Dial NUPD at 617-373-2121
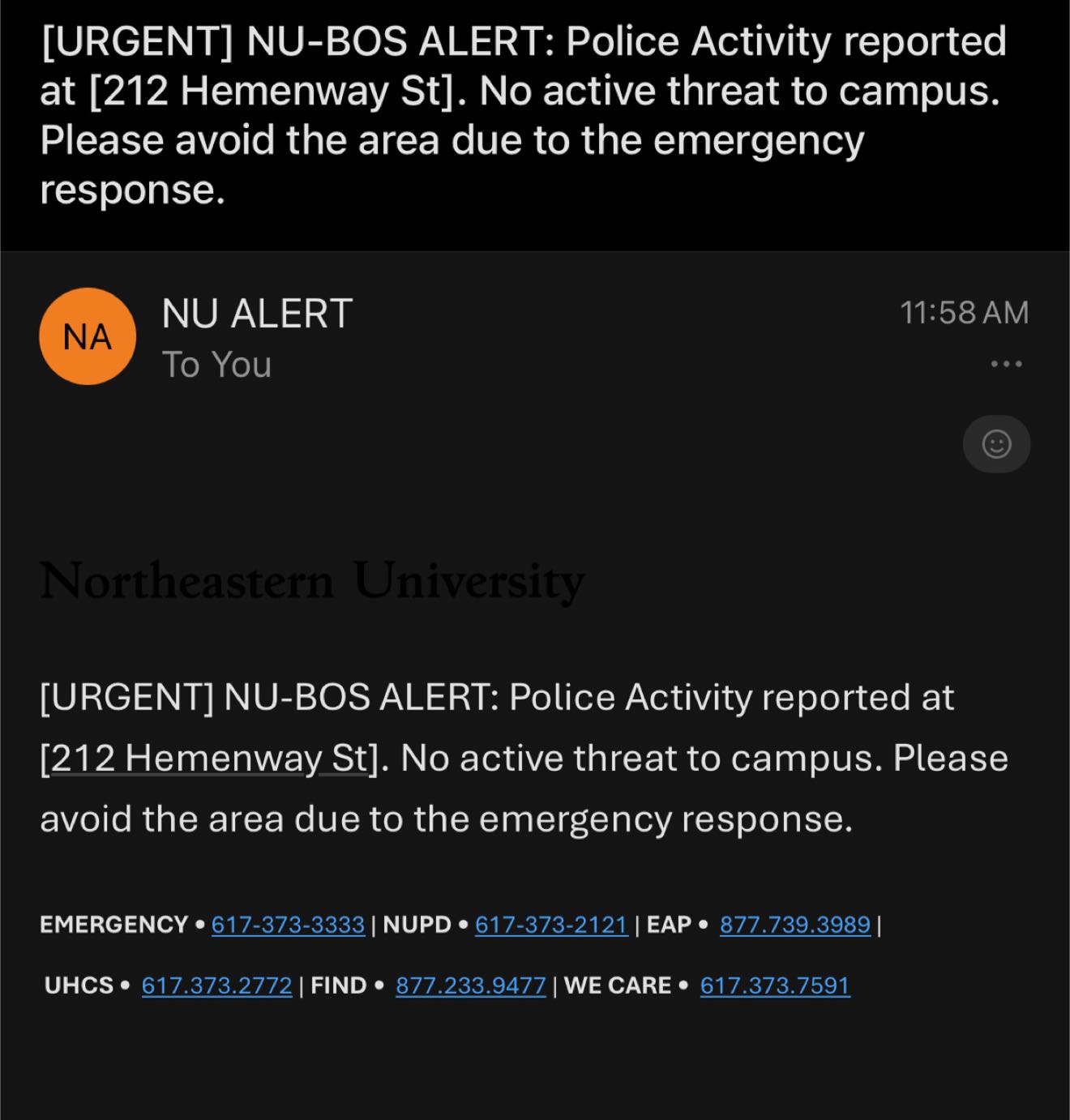 551,925
